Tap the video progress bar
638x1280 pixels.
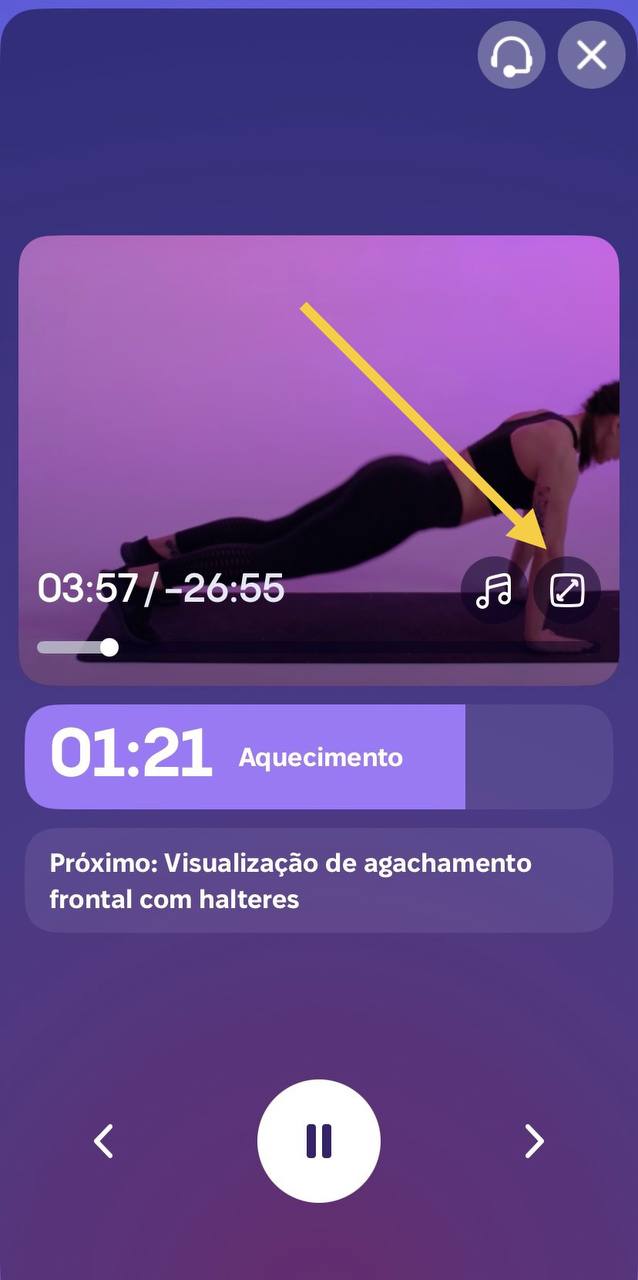(78, 647)
